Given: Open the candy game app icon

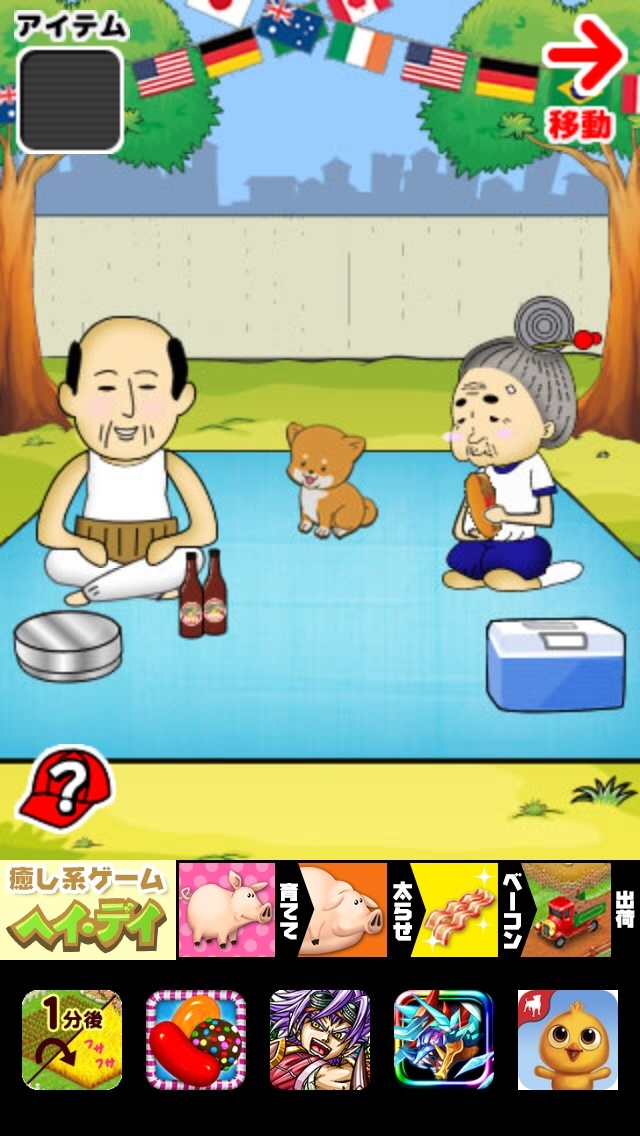Looking at the screenshot, I should 196,1040.
